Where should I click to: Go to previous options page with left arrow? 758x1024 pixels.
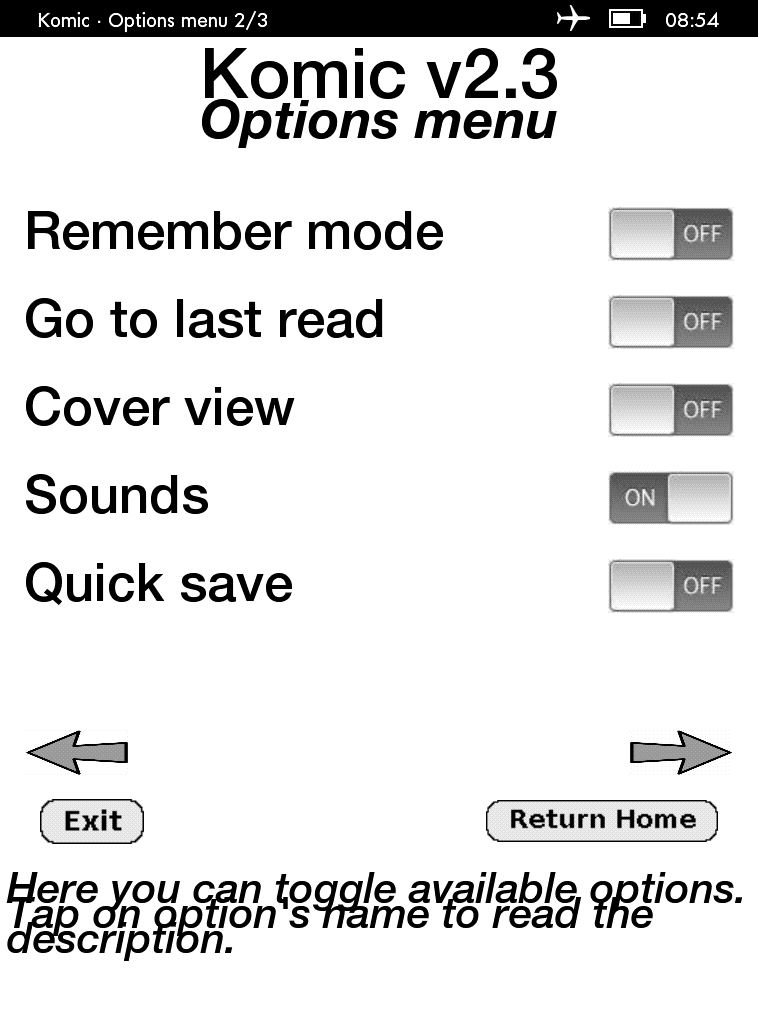(x=77, y=752)
